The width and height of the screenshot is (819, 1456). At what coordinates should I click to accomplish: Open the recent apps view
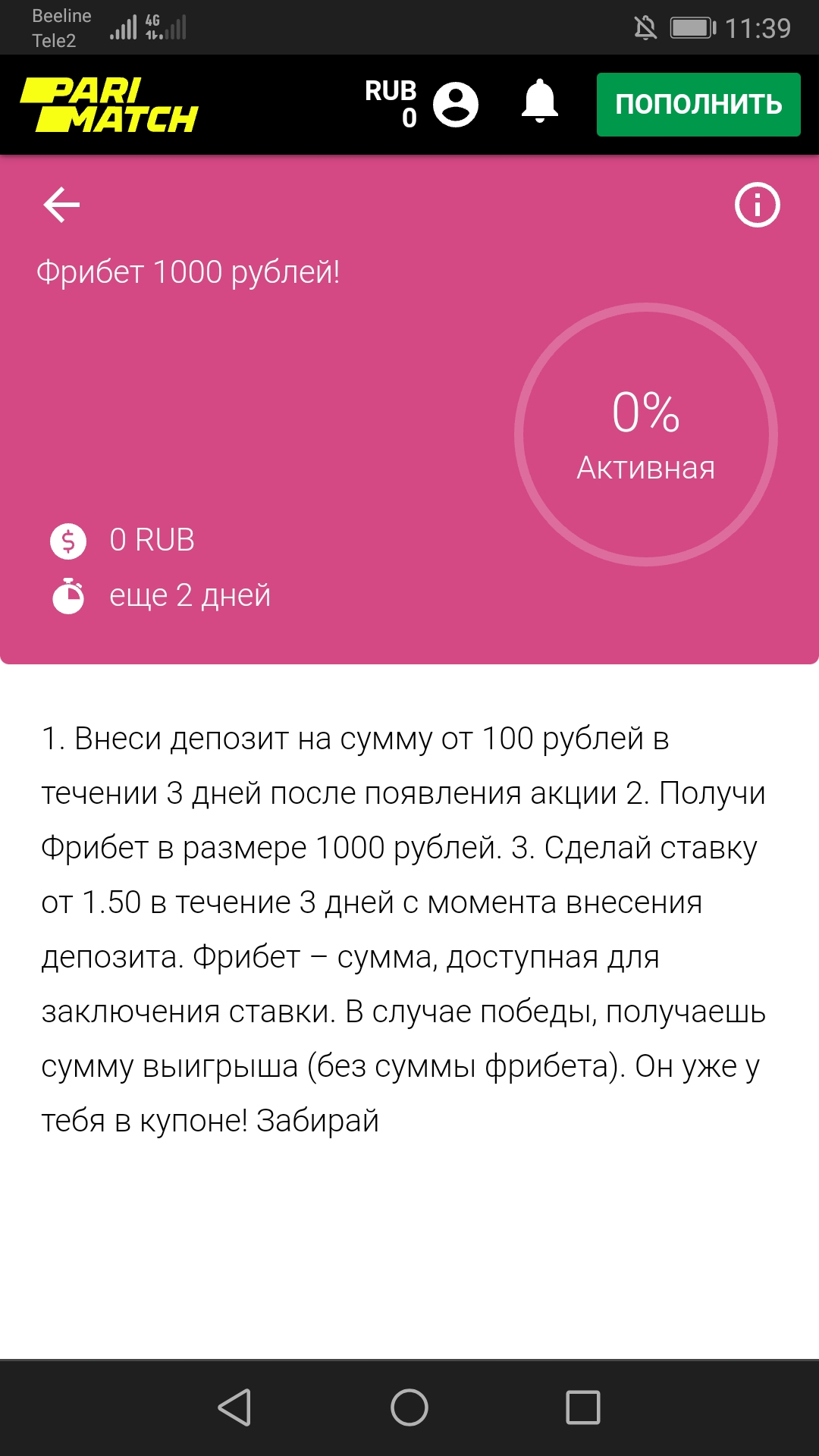(583, 1407)
